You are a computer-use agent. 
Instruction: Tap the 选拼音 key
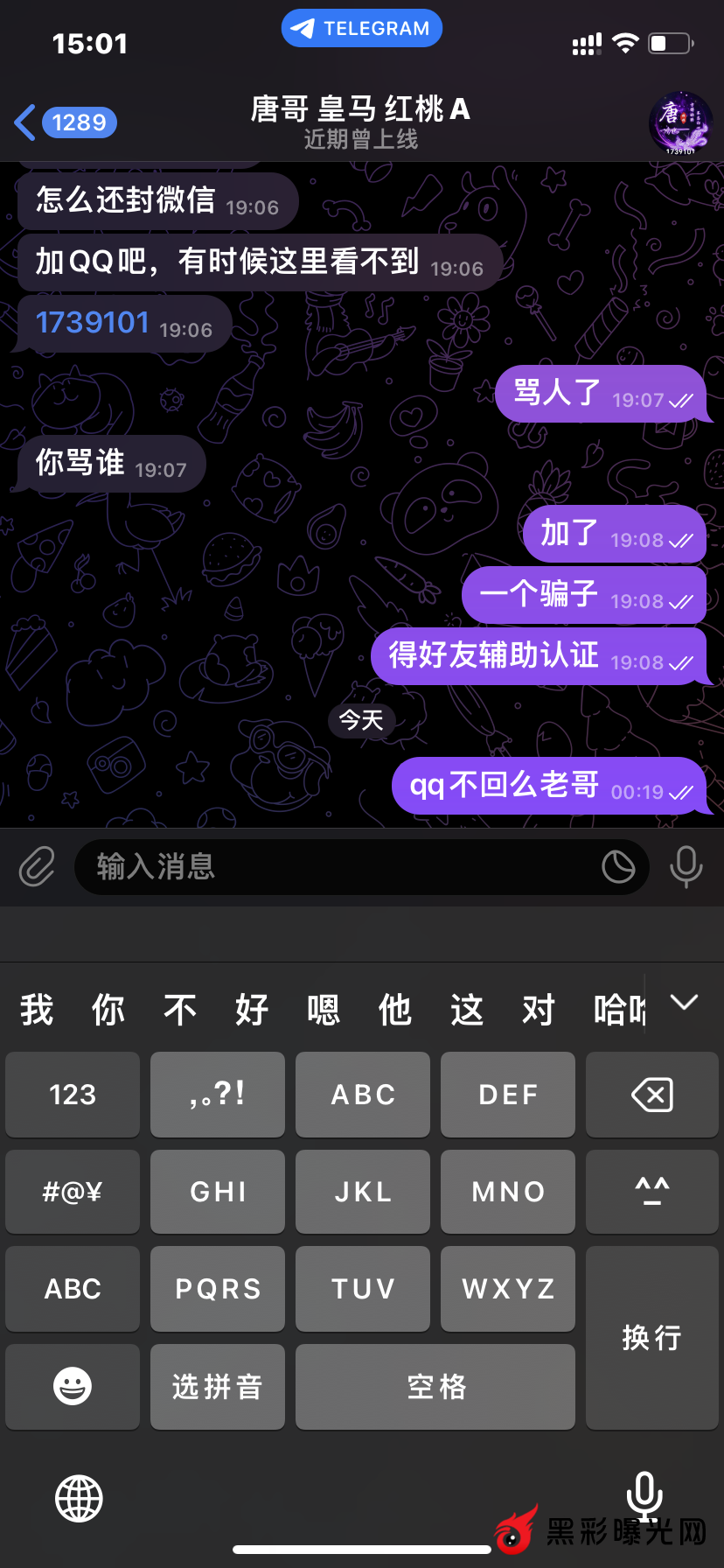click(x=218, y=1386)
